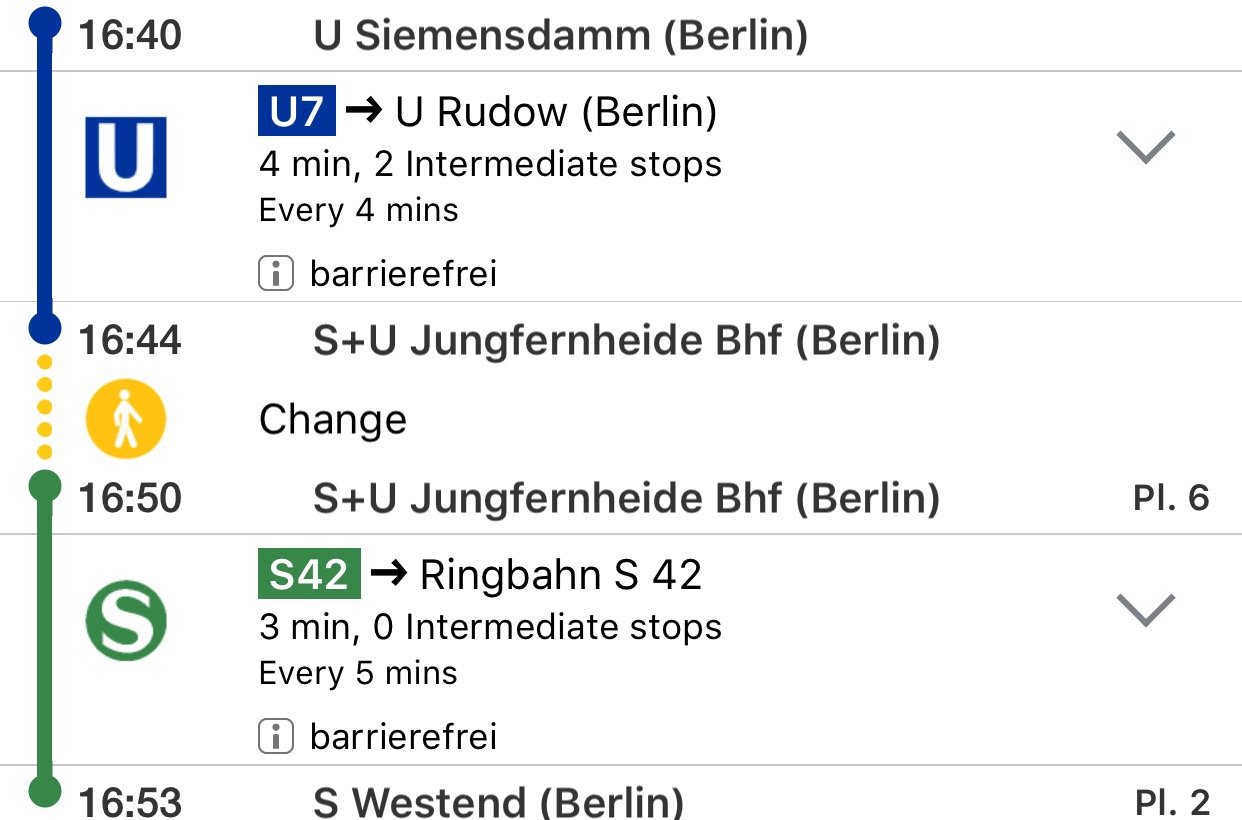Open the U Siemensdamm station row
Screen dimensions: 1242x820
(560, 36)
